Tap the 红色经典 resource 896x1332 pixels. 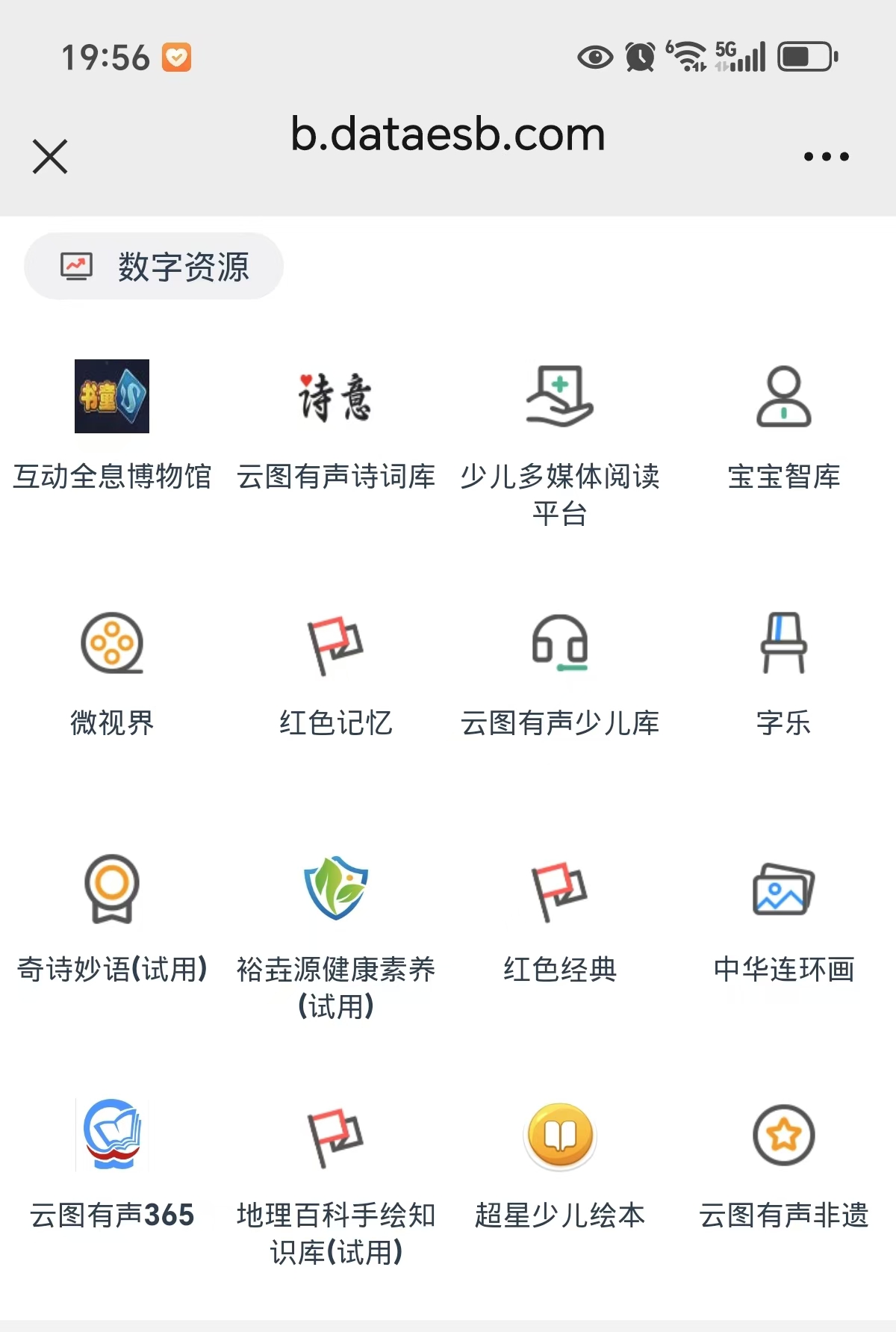(x=559, y=890)
